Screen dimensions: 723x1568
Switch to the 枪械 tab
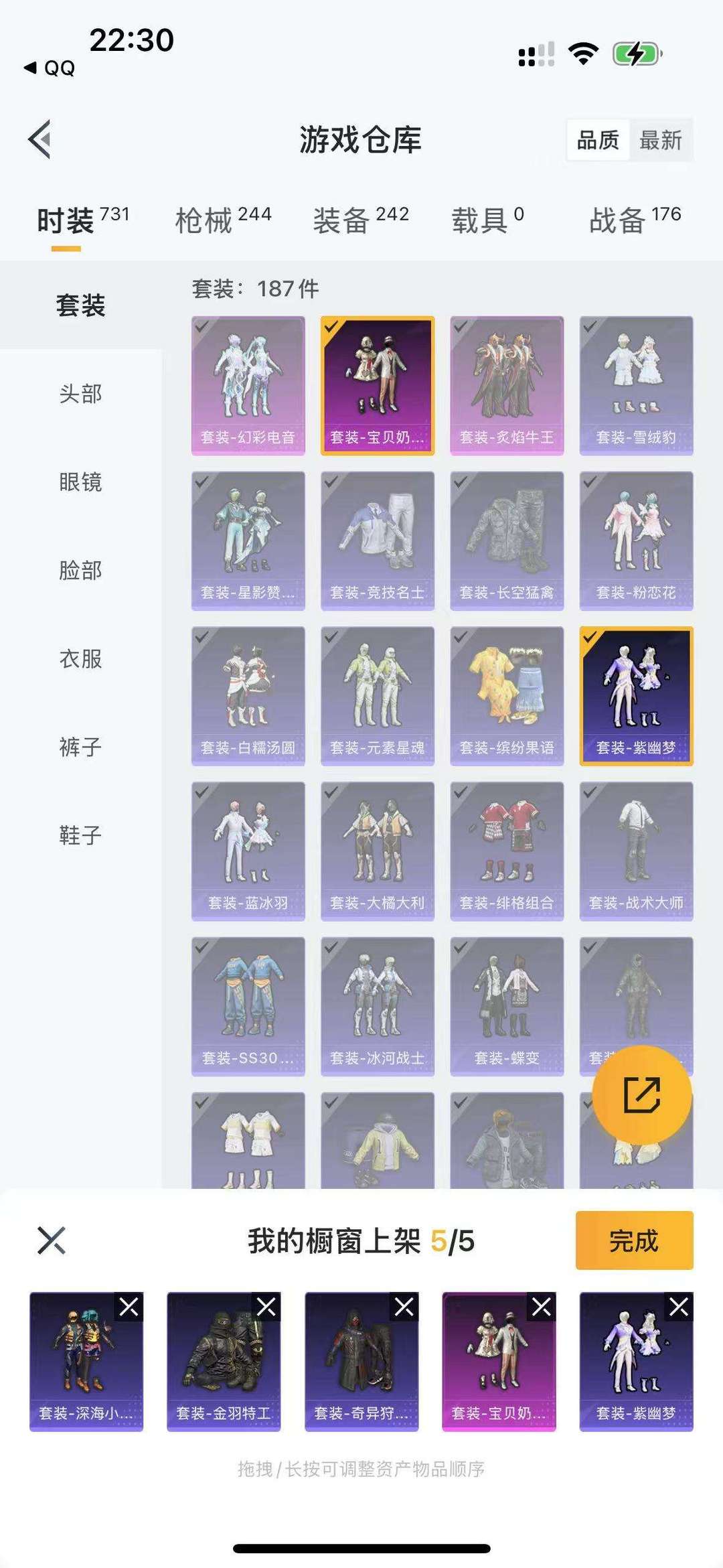[223, 219]
